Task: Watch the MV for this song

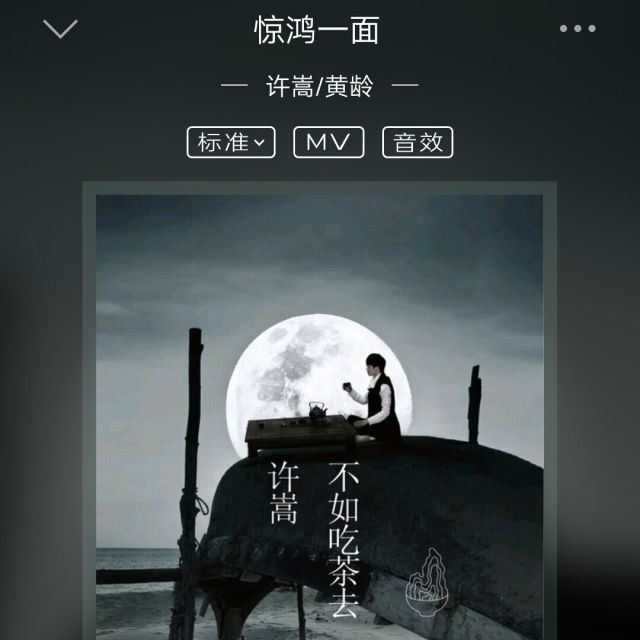Action: point(328,142)
